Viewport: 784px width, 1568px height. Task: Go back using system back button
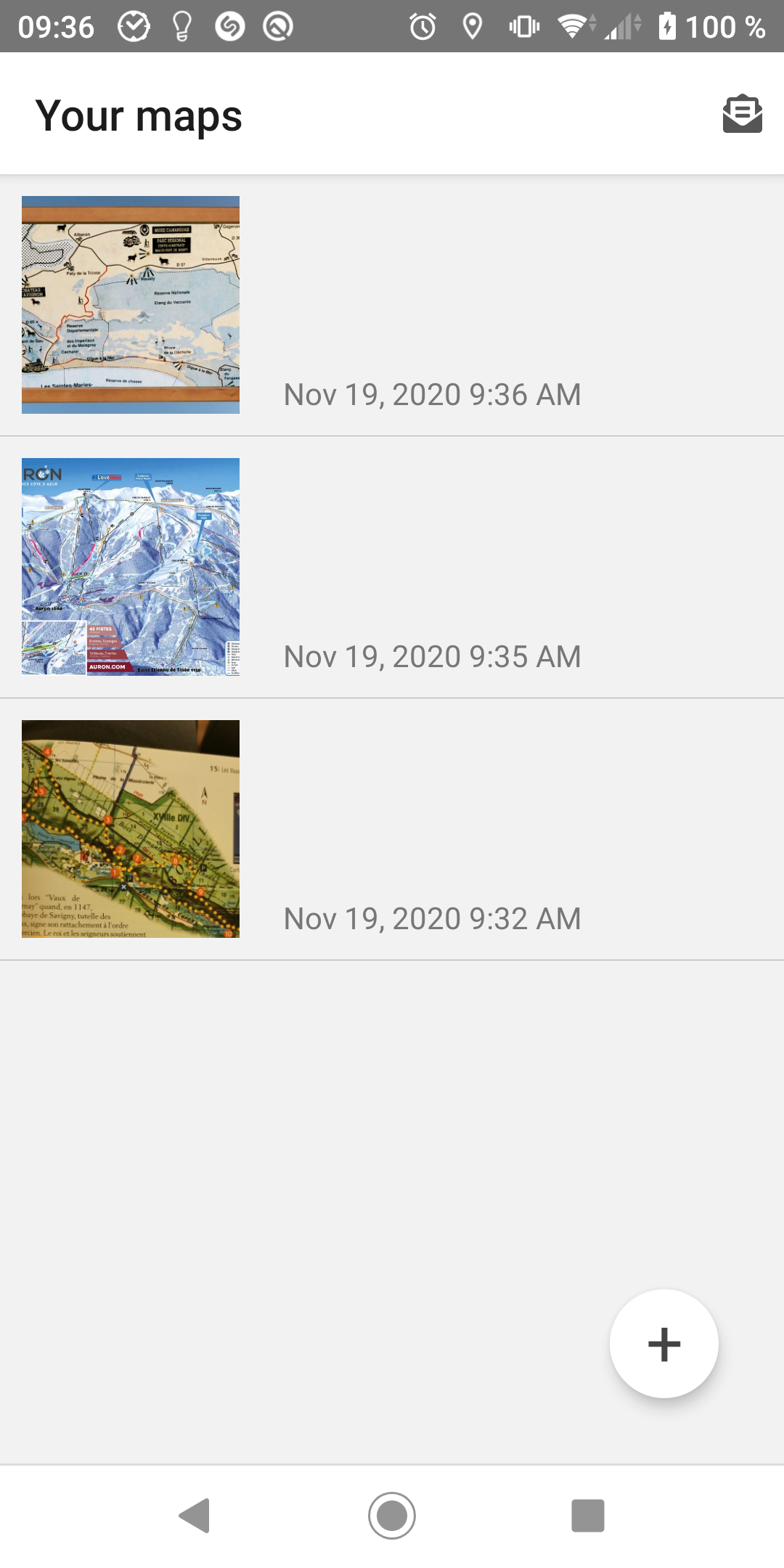(x=195, y=1516)
